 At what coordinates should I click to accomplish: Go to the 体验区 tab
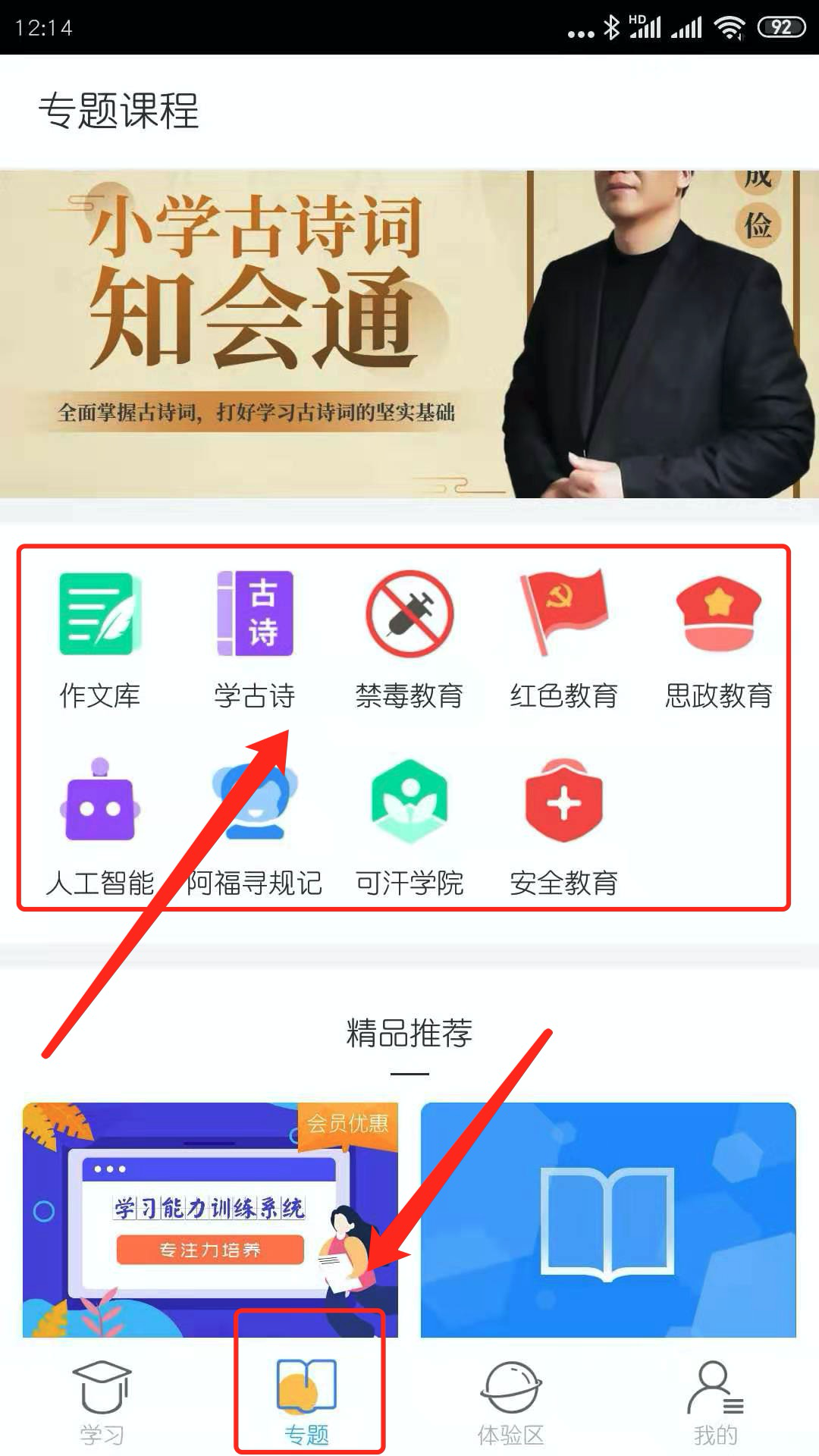coord(510,1403)
